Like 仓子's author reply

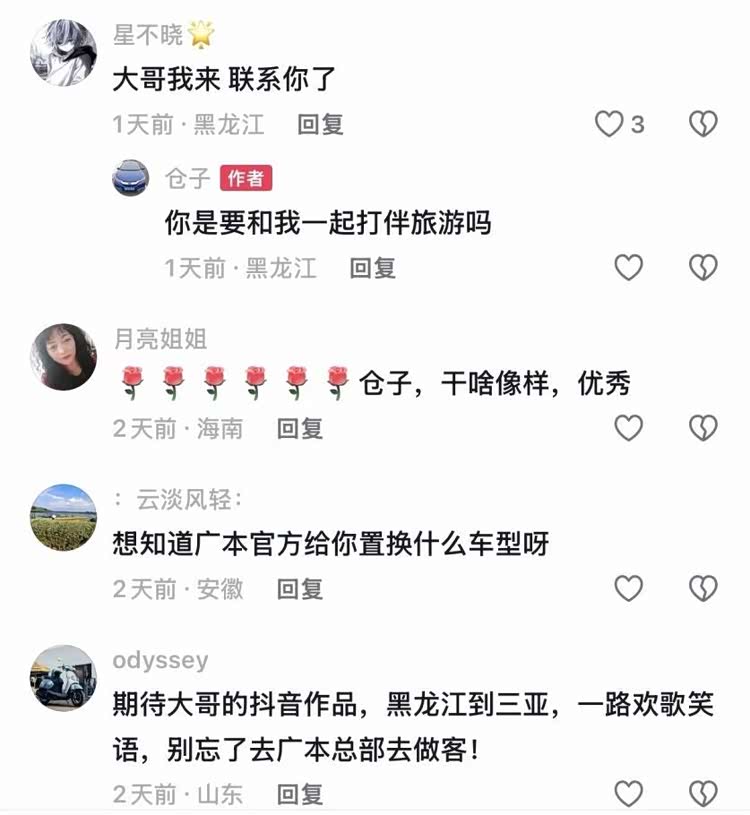pos(628,267)
